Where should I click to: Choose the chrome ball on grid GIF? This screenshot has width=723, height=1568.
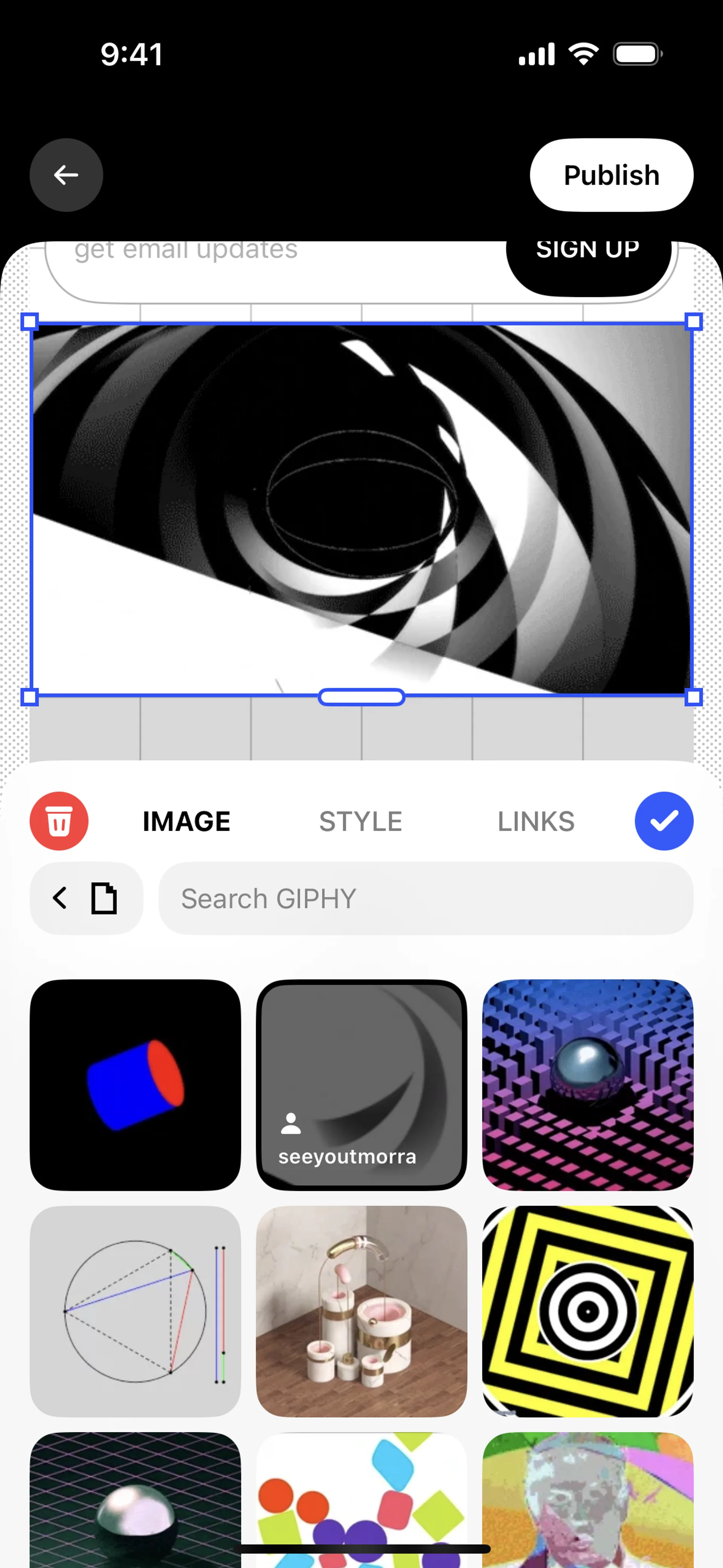click(135, 1498)
